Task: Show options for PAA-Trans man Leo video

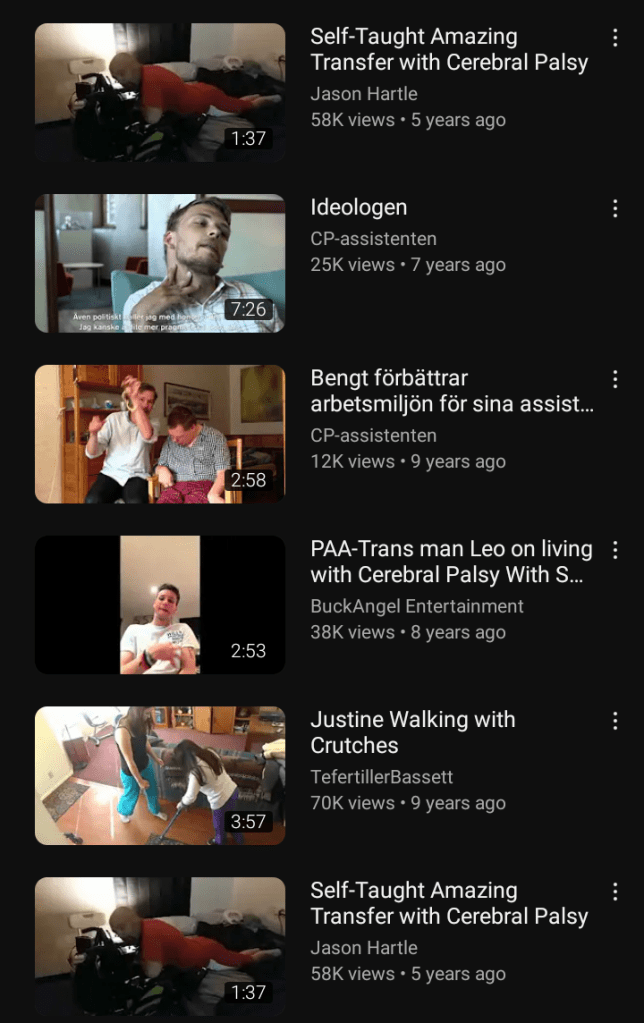Action: (615, 551)
